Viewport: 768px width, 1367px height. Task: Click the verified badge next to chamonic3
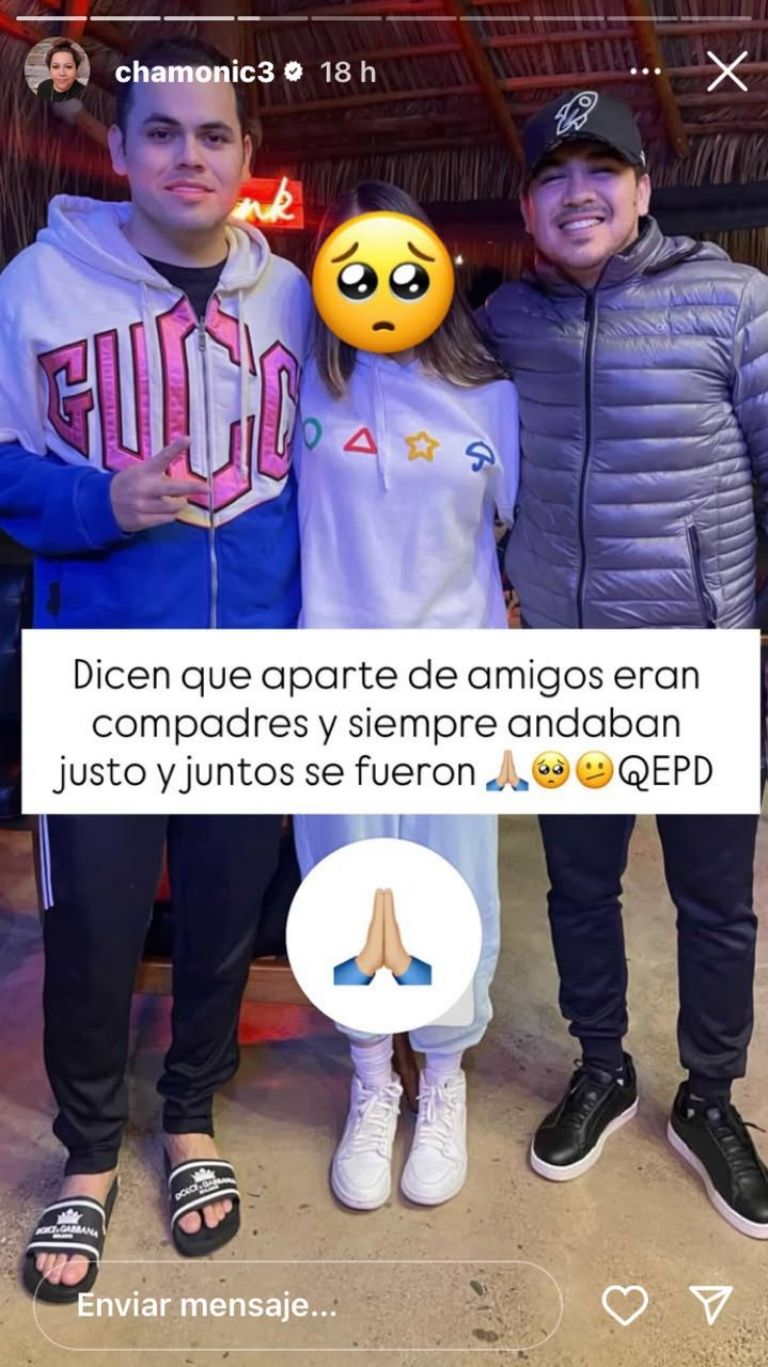tap(293, 70)
